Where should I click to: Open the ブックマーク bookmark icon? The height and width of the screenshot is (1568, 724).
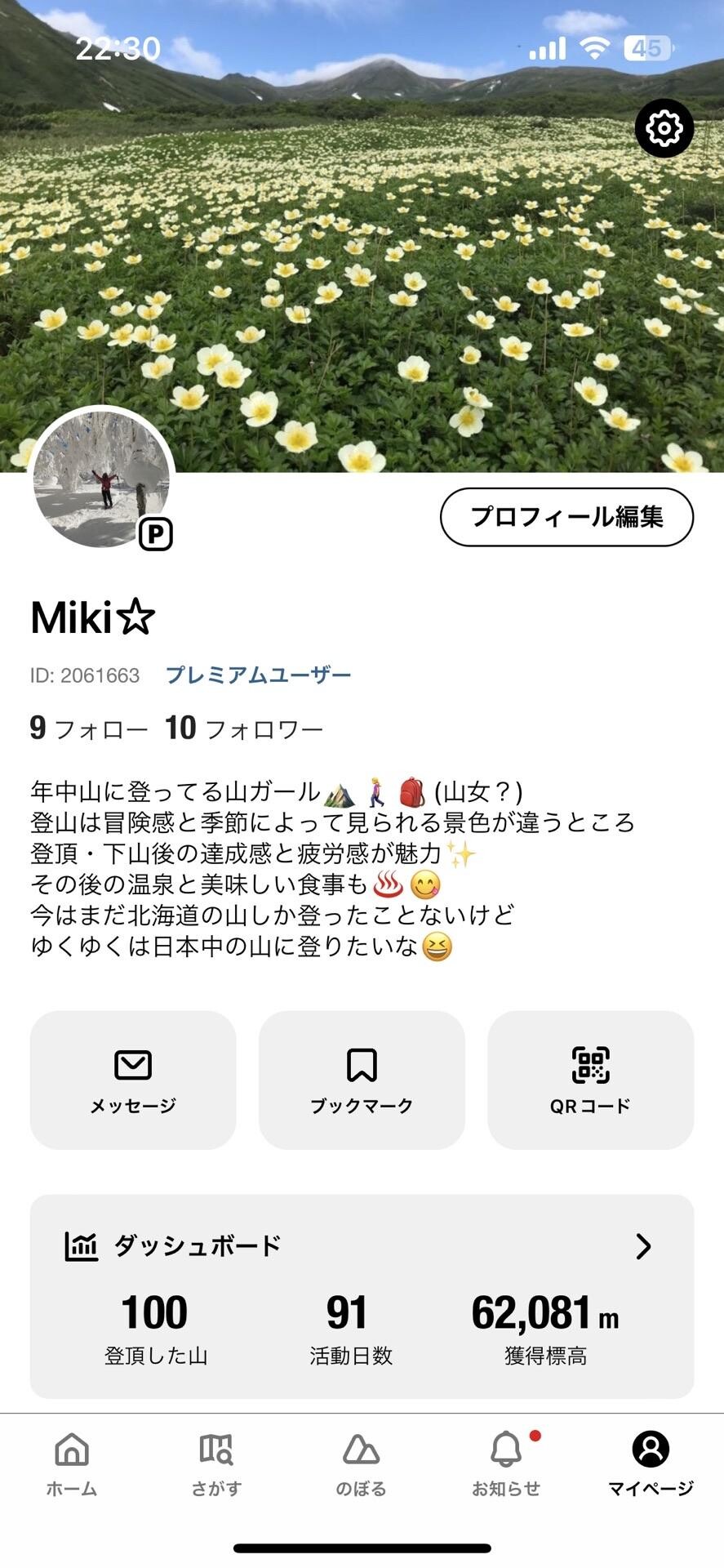point(362,1066)
